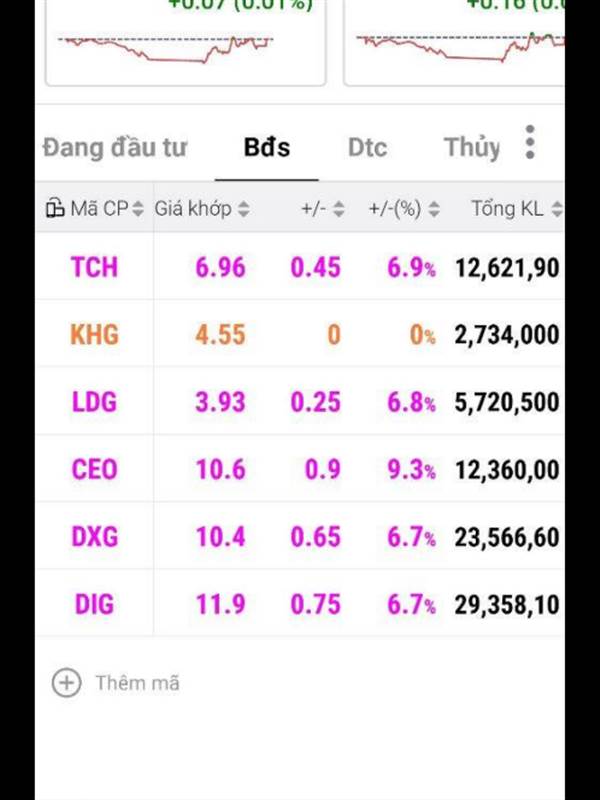Sort by +/-(%) column
Screen dimensions: 600x800
tap(404, 209)
